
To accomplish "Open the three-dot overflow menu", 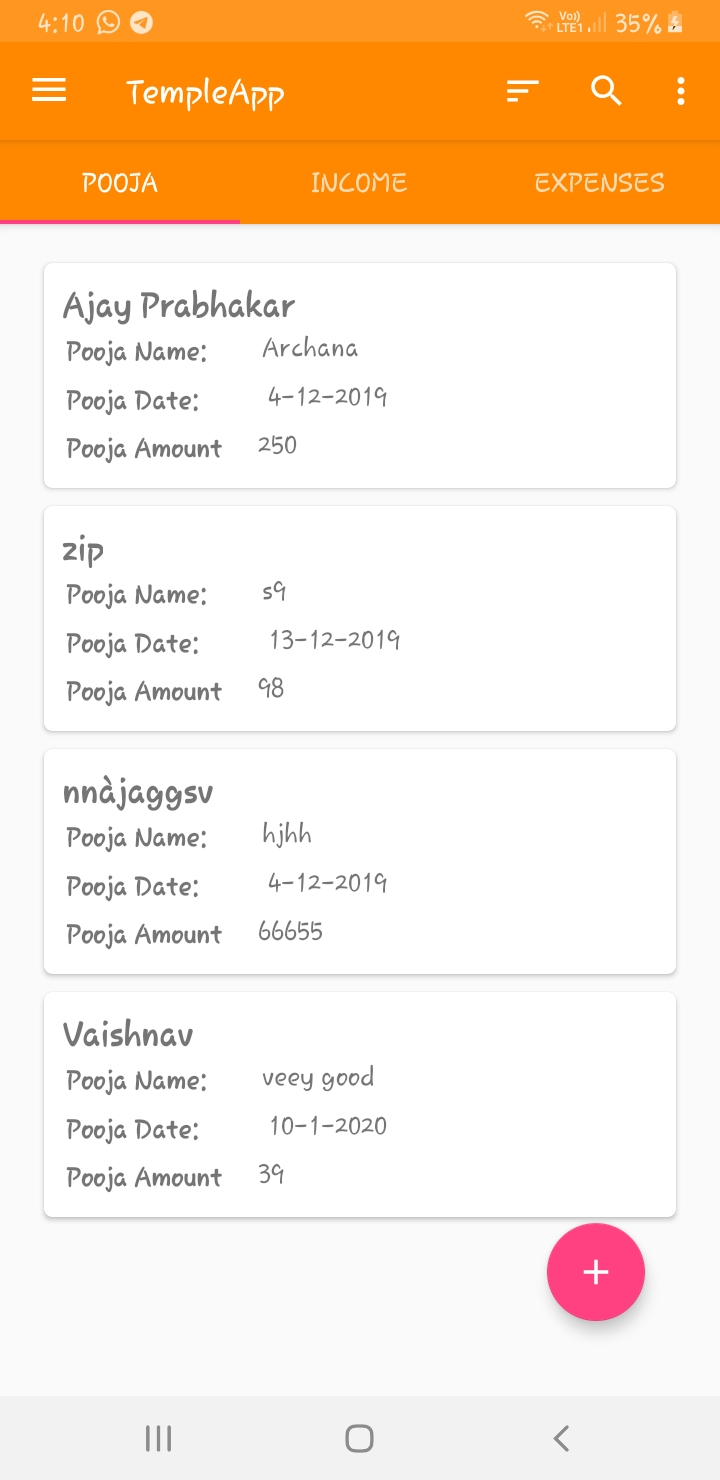I will click(x=681, y=92).
